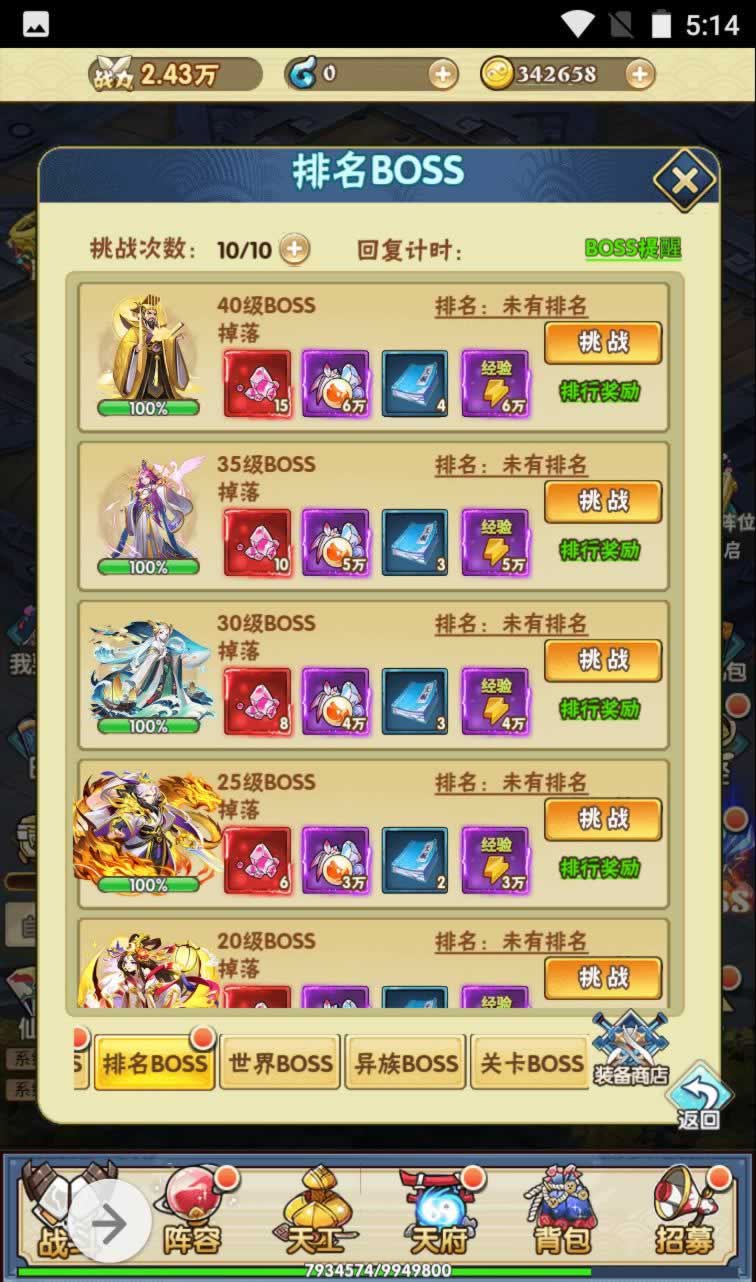Challenge the 20级BOSS

(x=603, y=978)
